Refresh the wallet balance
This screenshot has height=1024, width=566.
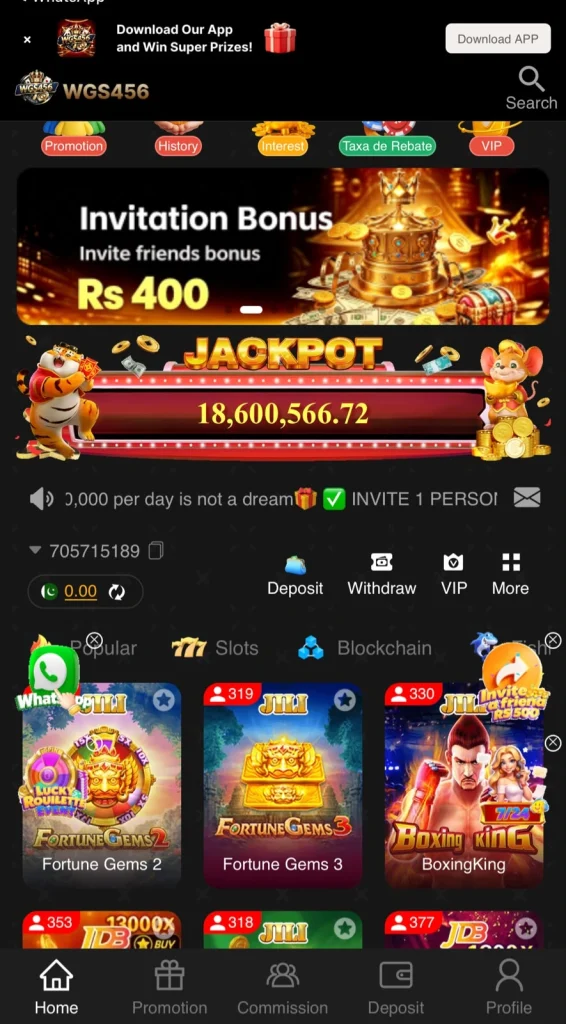point(117,592)
